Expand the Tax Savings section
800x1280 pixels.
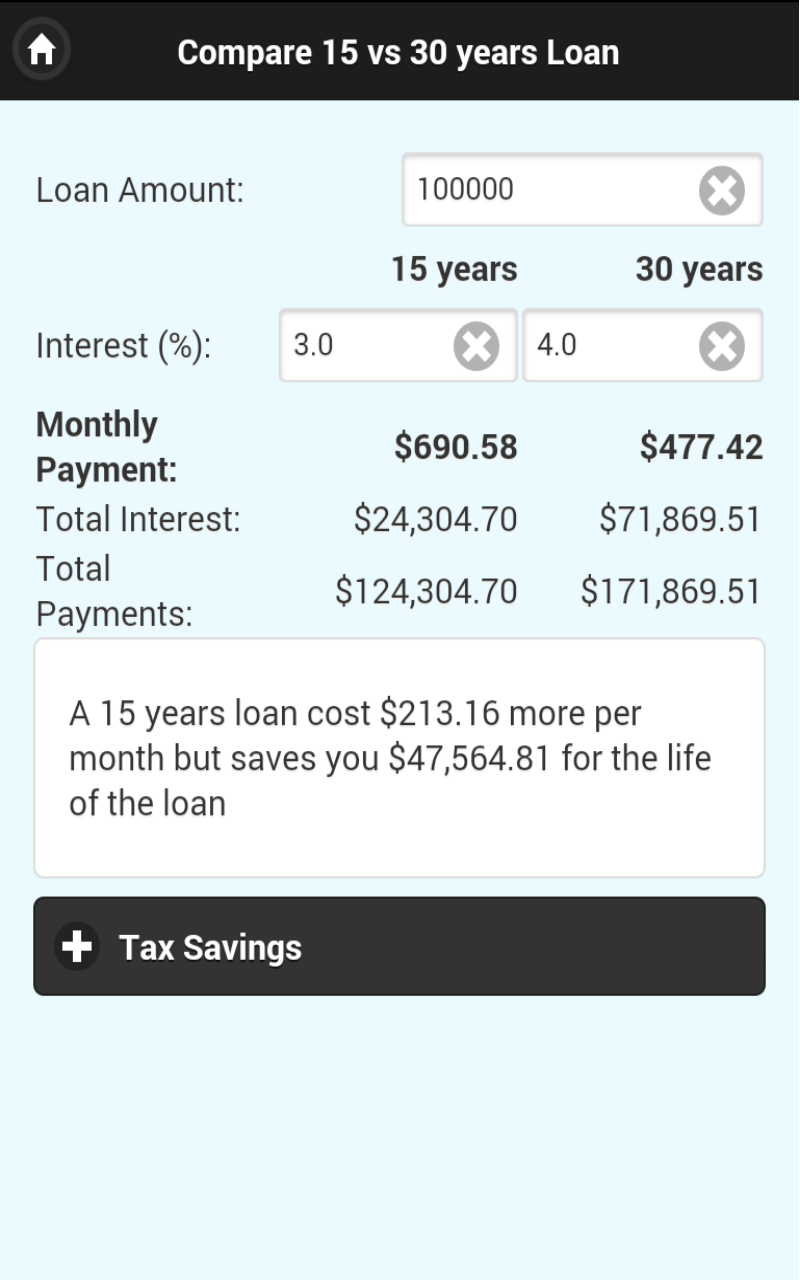pyautogui.click(x=399, y=946)
